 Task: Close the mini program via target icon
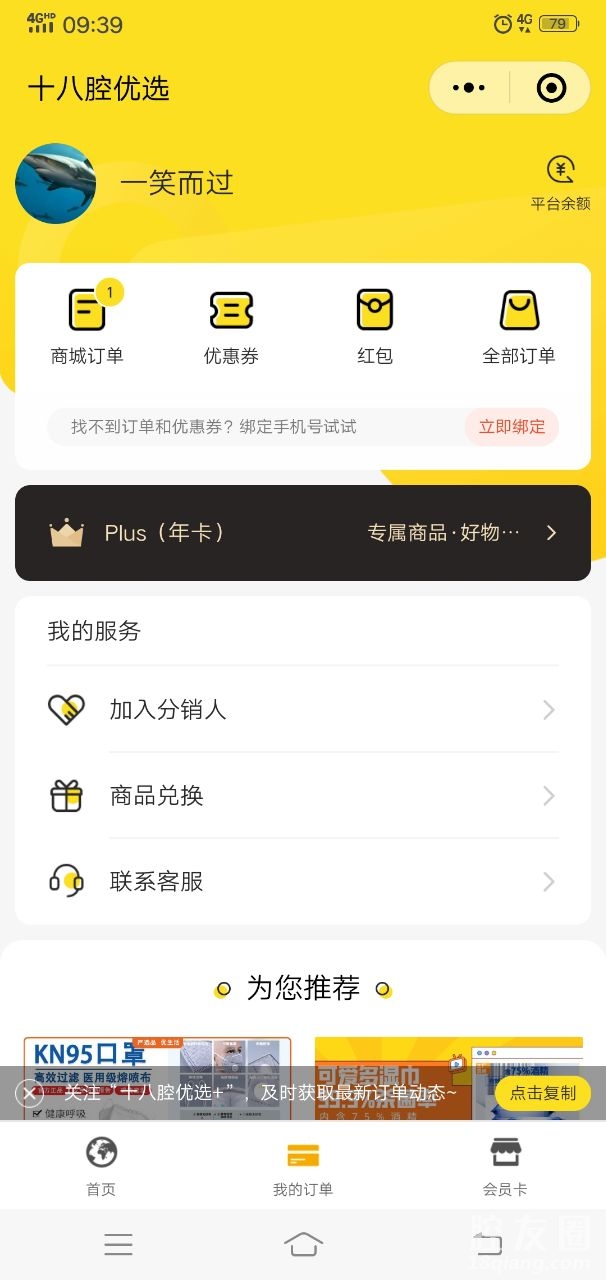tap(551, 89)
